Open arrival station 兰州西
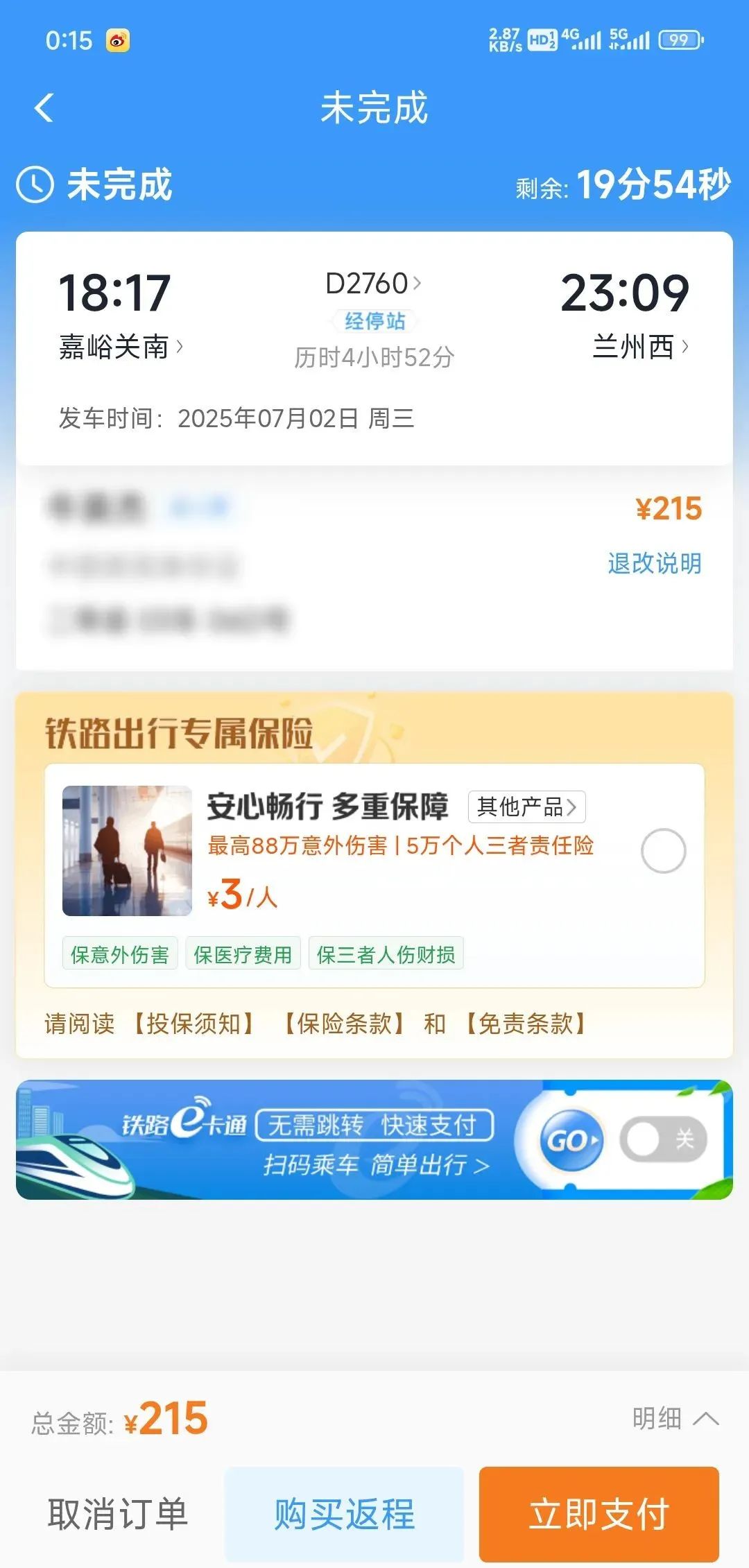 click(x=639, y=347)
